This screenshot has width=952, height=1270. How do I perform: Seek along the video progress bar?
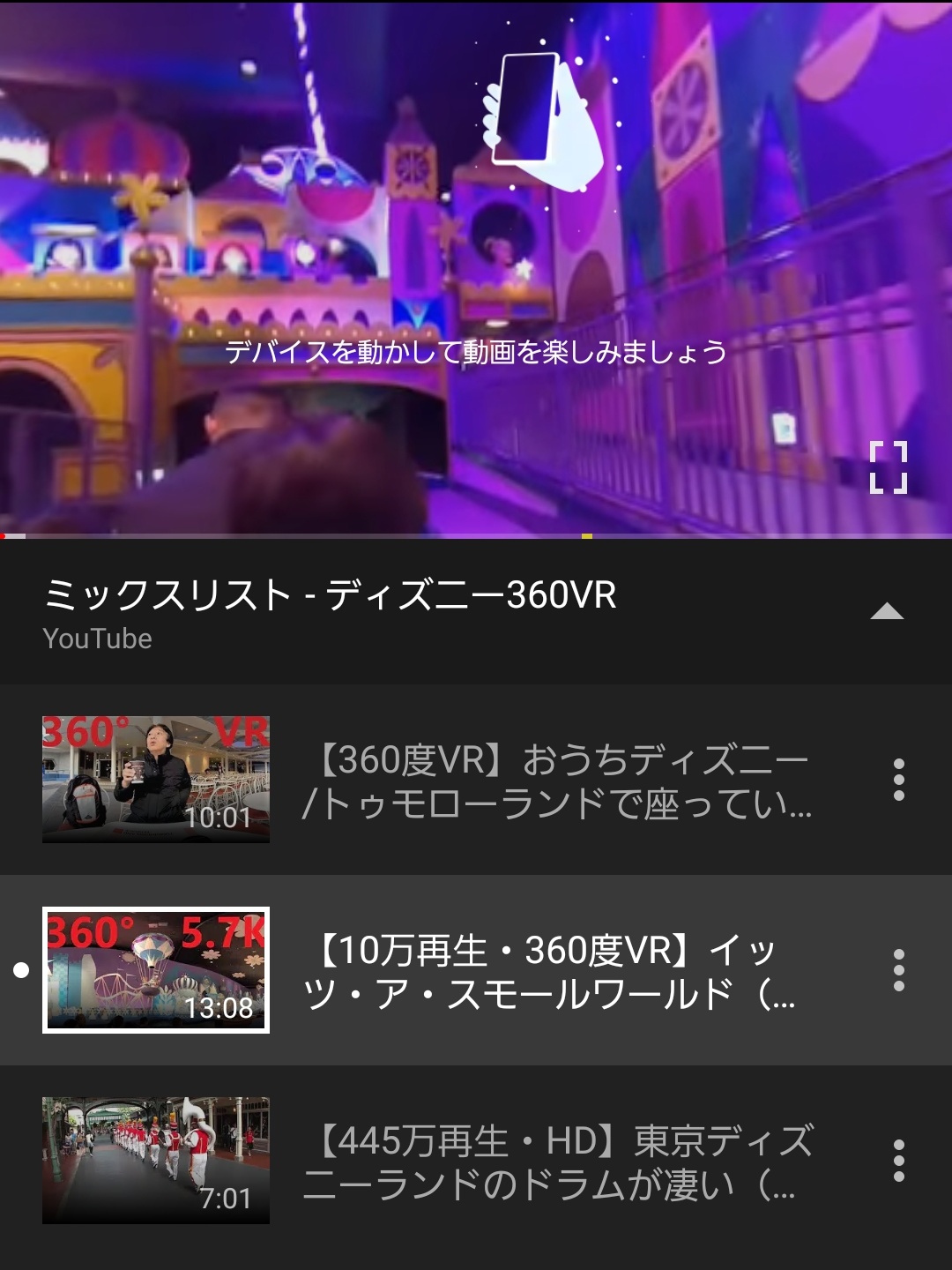(x=476, y=535)
